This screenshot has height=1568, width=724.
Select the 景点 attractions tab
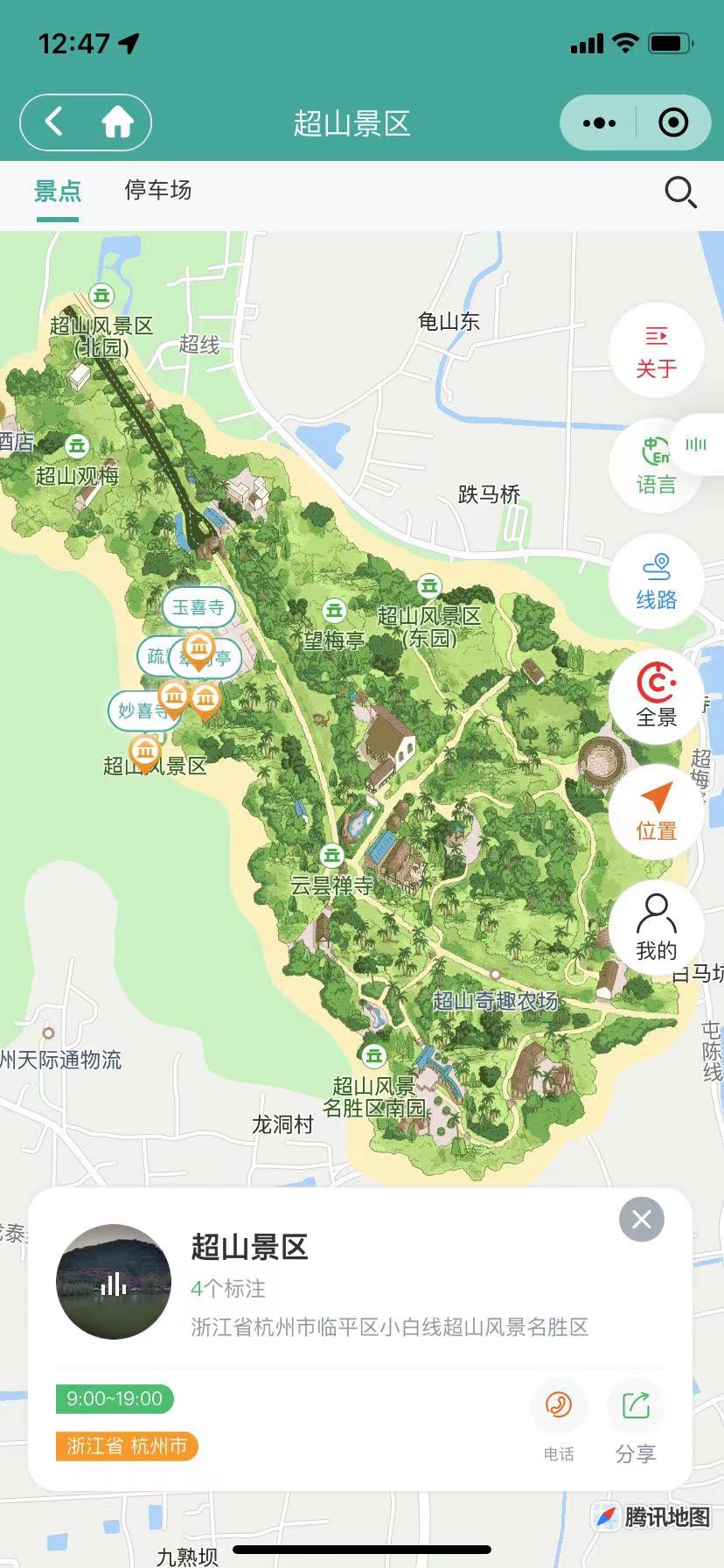(x=57, y=190)
